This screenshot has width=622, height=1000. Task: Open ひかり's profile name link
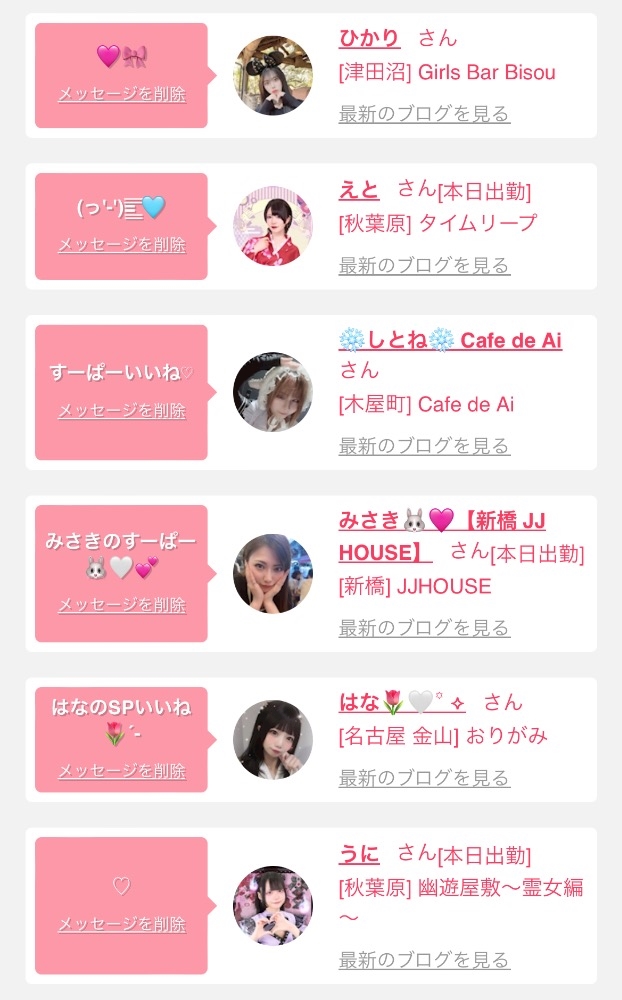pyautogui.click(x=369, y=38)
